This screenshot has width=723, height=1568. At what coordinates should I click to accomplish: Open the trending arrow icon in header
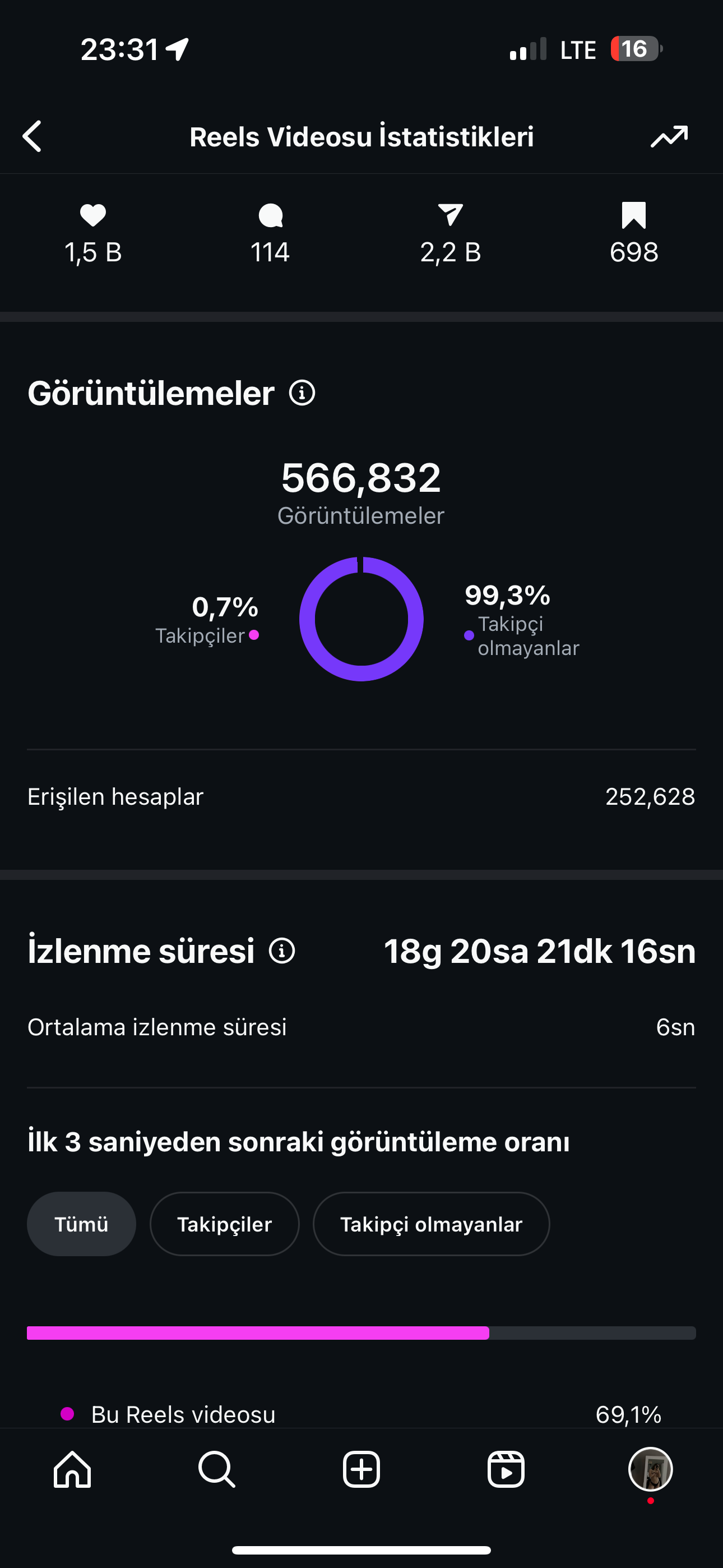pyautogui.click(x=669, y=136)
